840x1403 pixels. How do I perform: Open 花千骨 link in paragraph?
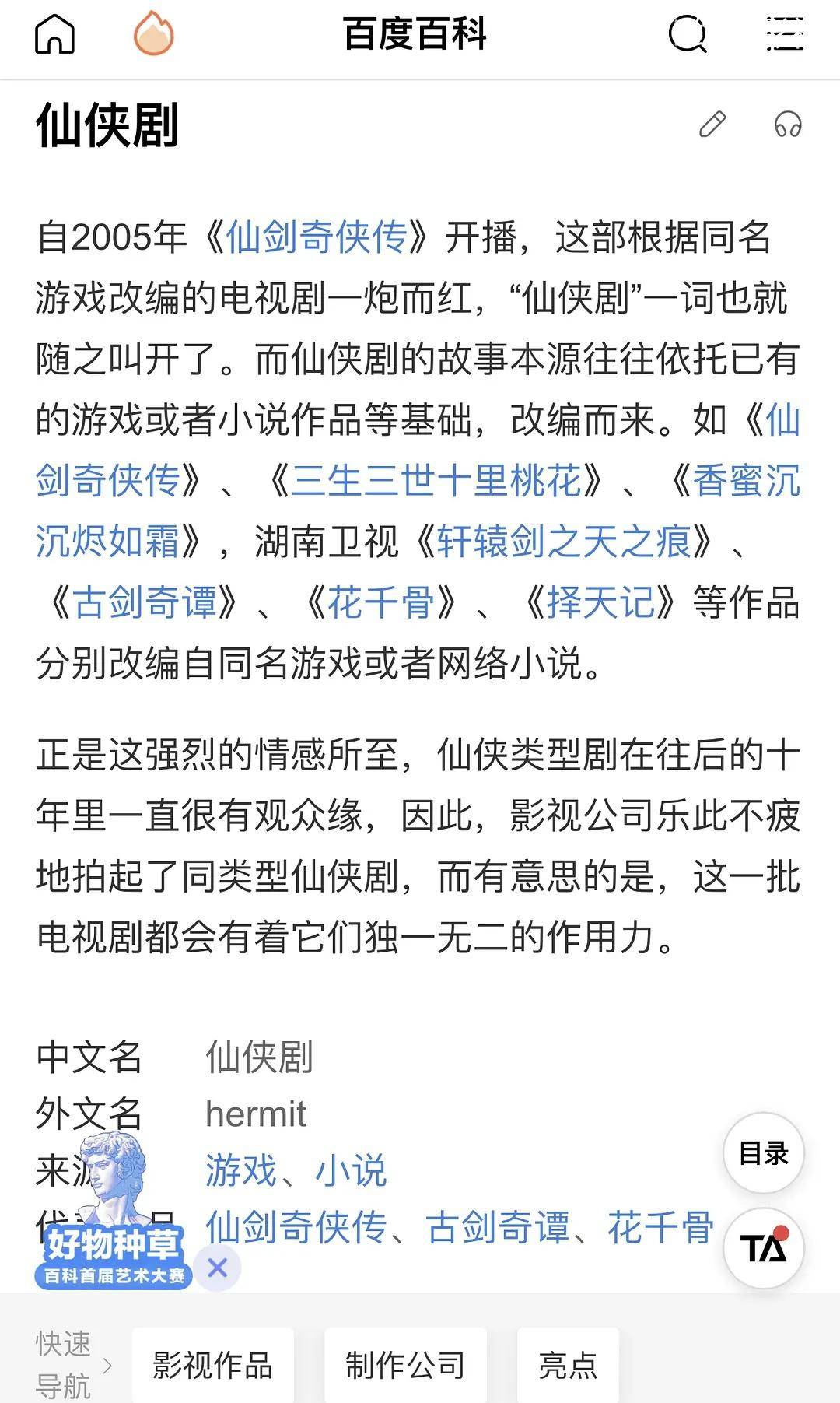pos(380,602)
